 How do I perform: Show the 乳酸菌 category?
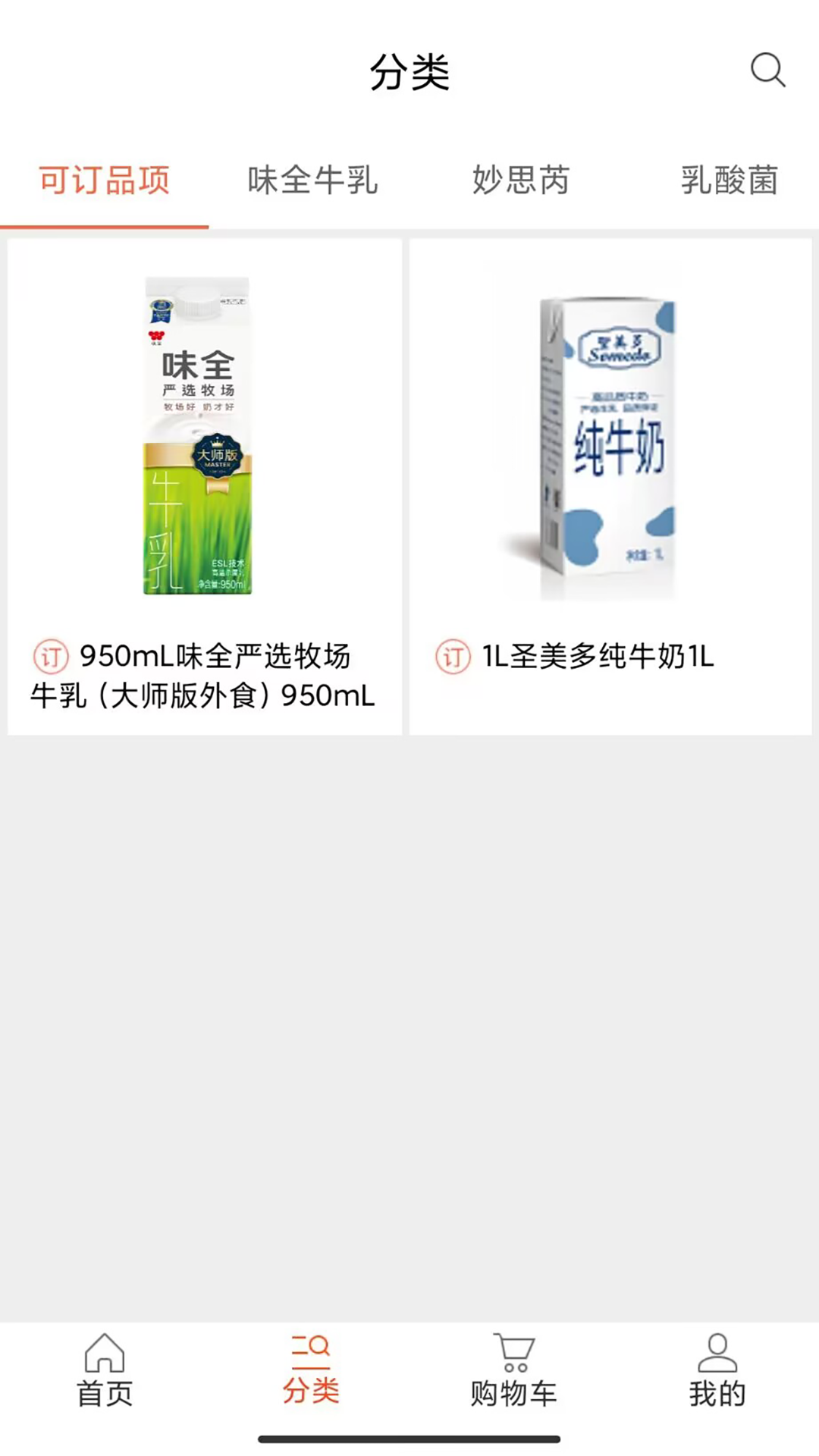pos(729,180)
